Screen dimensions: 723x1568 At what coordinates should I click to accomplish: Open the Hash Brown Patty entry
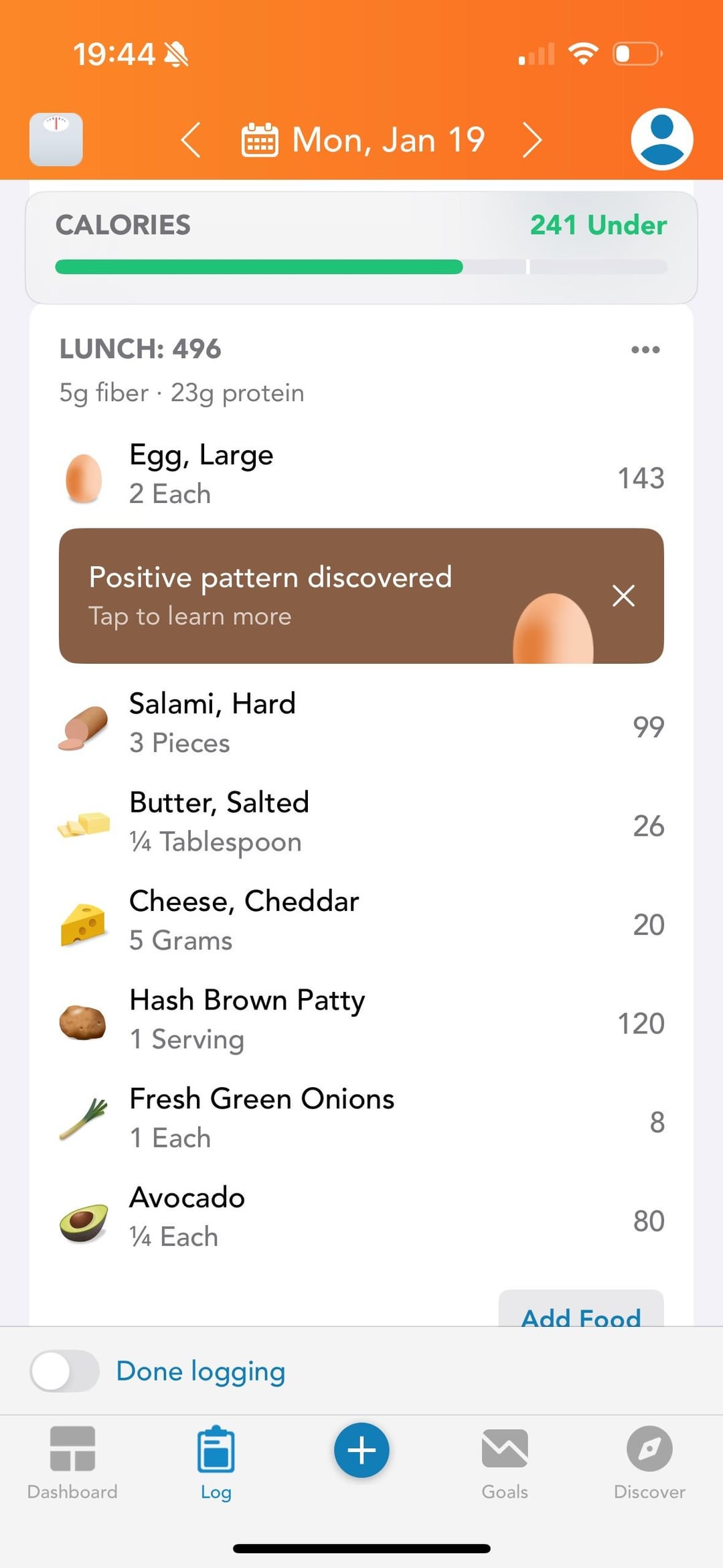tap(361, 1020)
